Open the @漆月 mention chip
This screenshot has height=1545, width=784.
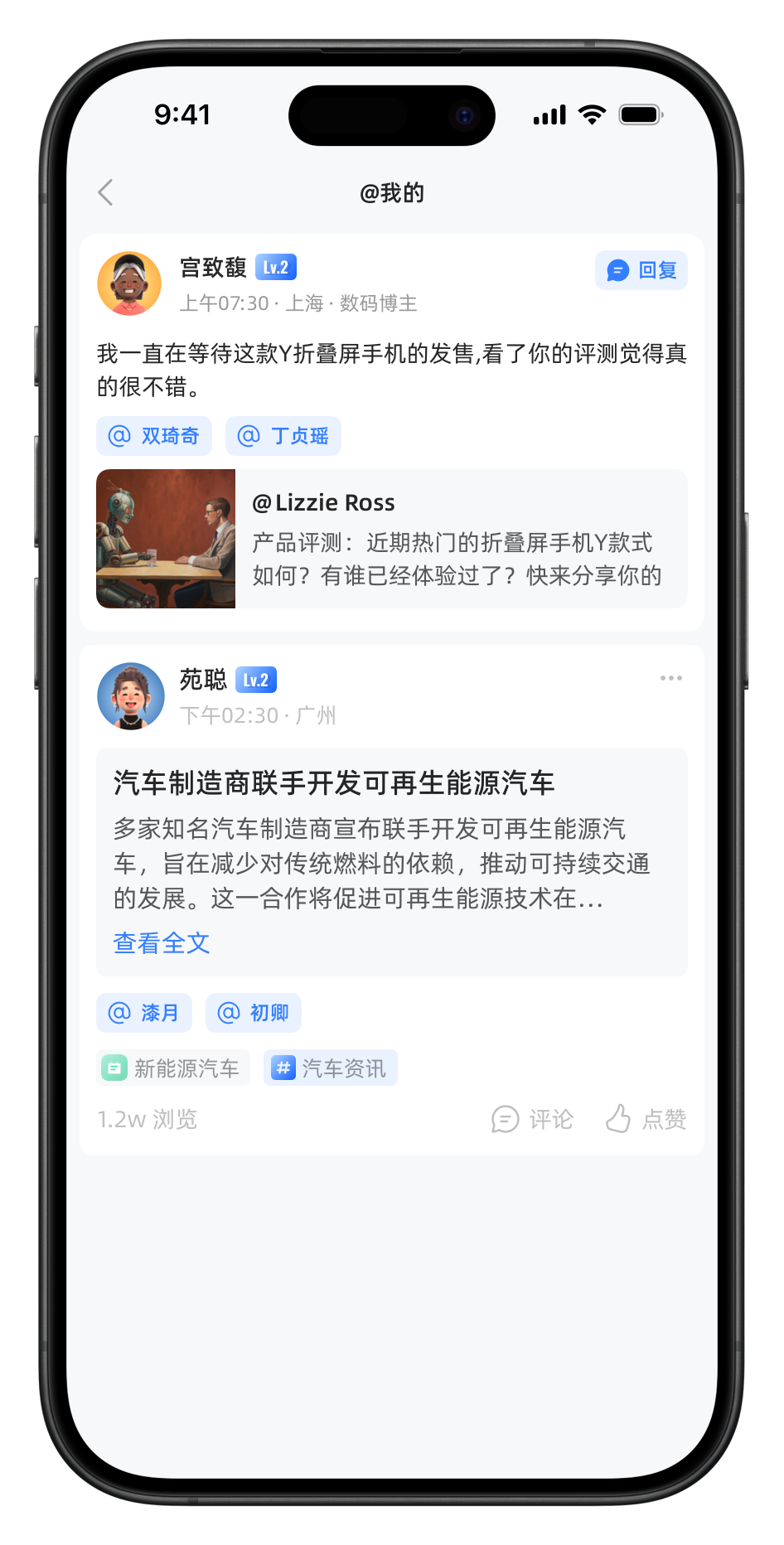pyautogui.click(x=144, y=1013)
